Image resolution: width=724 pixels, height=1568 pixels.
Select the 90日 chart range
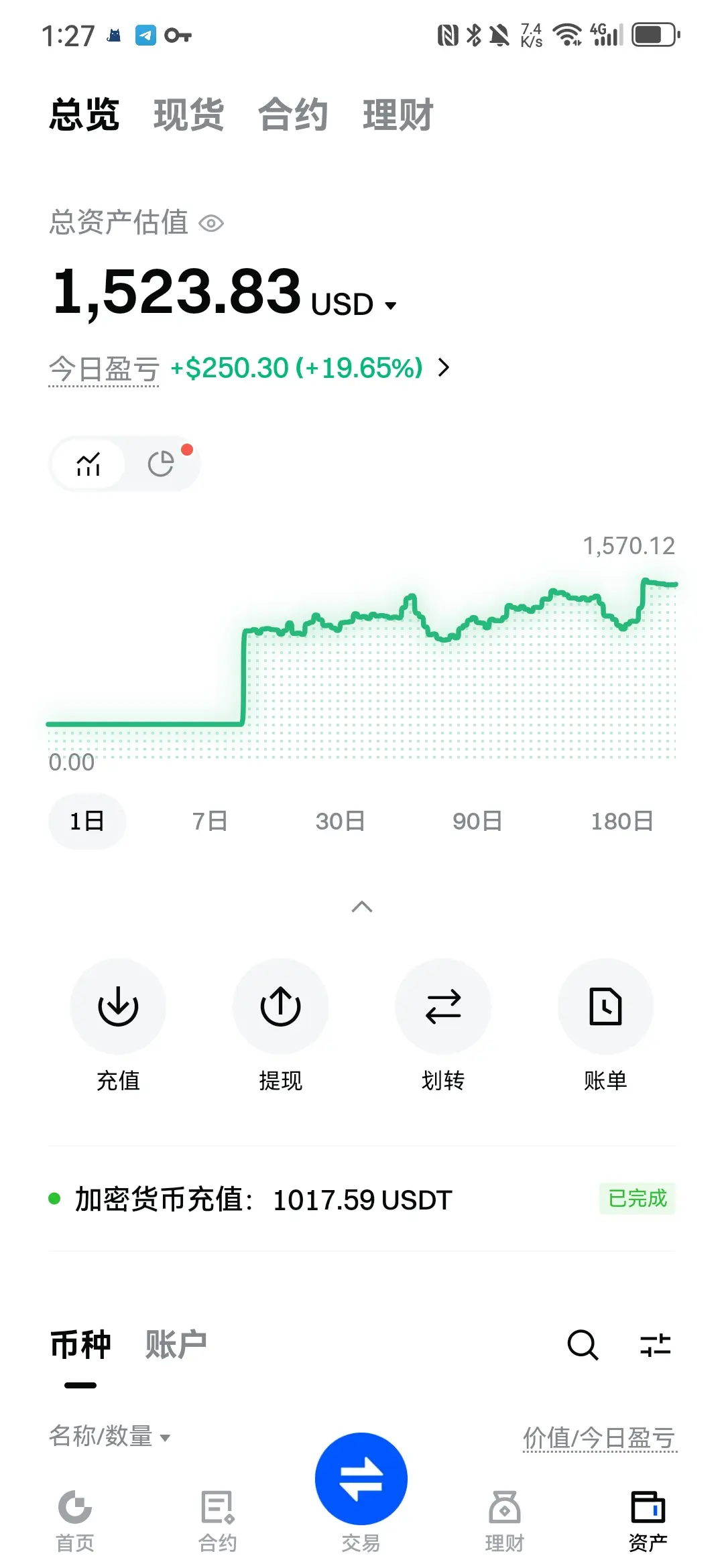coord(477,821)
